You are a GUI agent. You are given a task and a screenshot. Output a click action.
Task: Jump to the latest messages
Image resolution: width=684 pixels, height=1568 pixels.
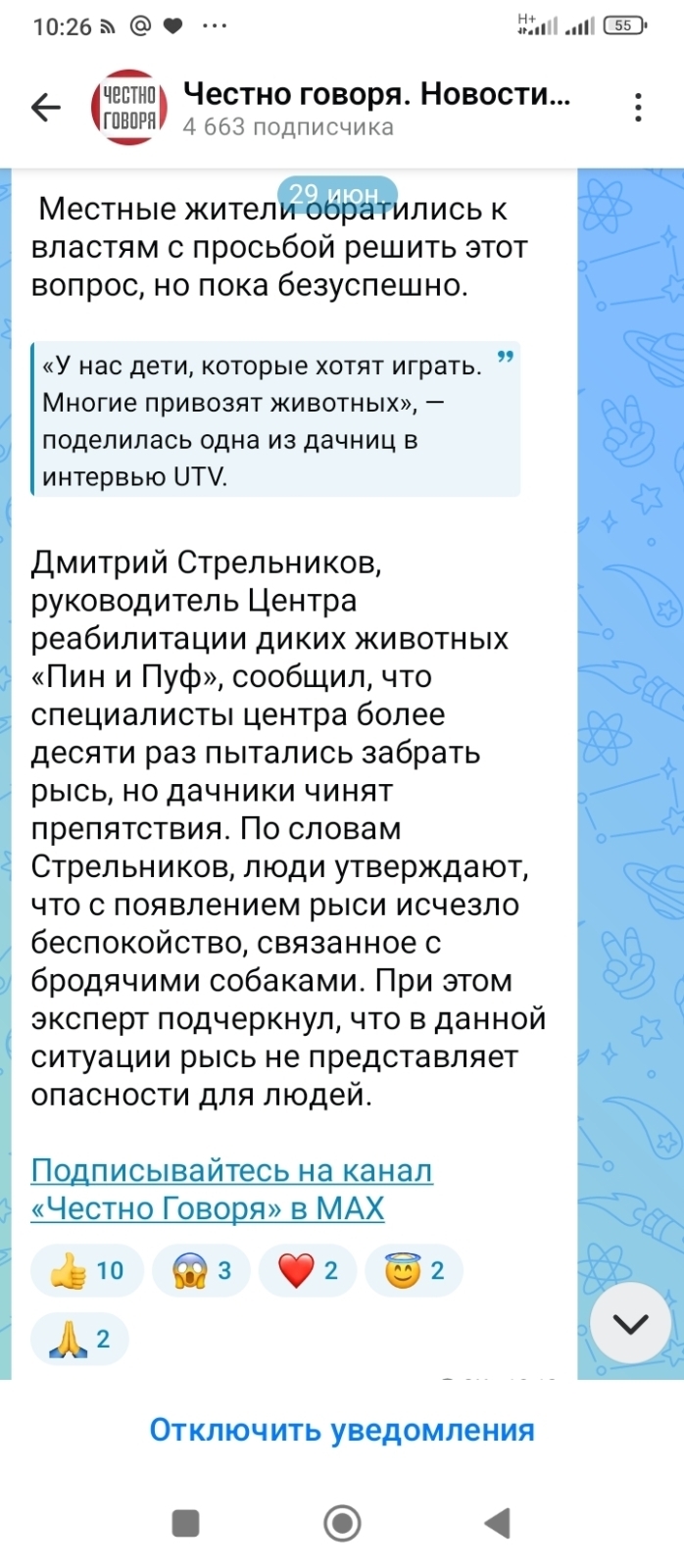tap(631, 1324)
